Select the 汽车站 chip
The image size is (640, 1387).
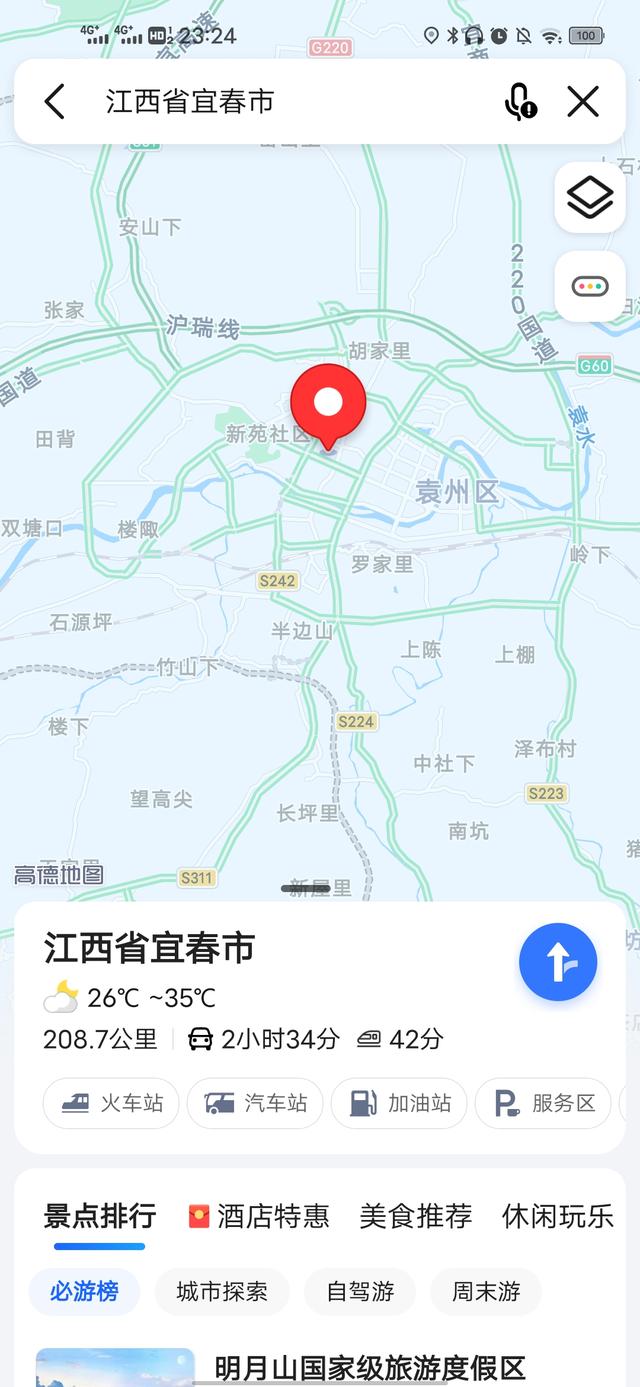tap(255, 1103)
